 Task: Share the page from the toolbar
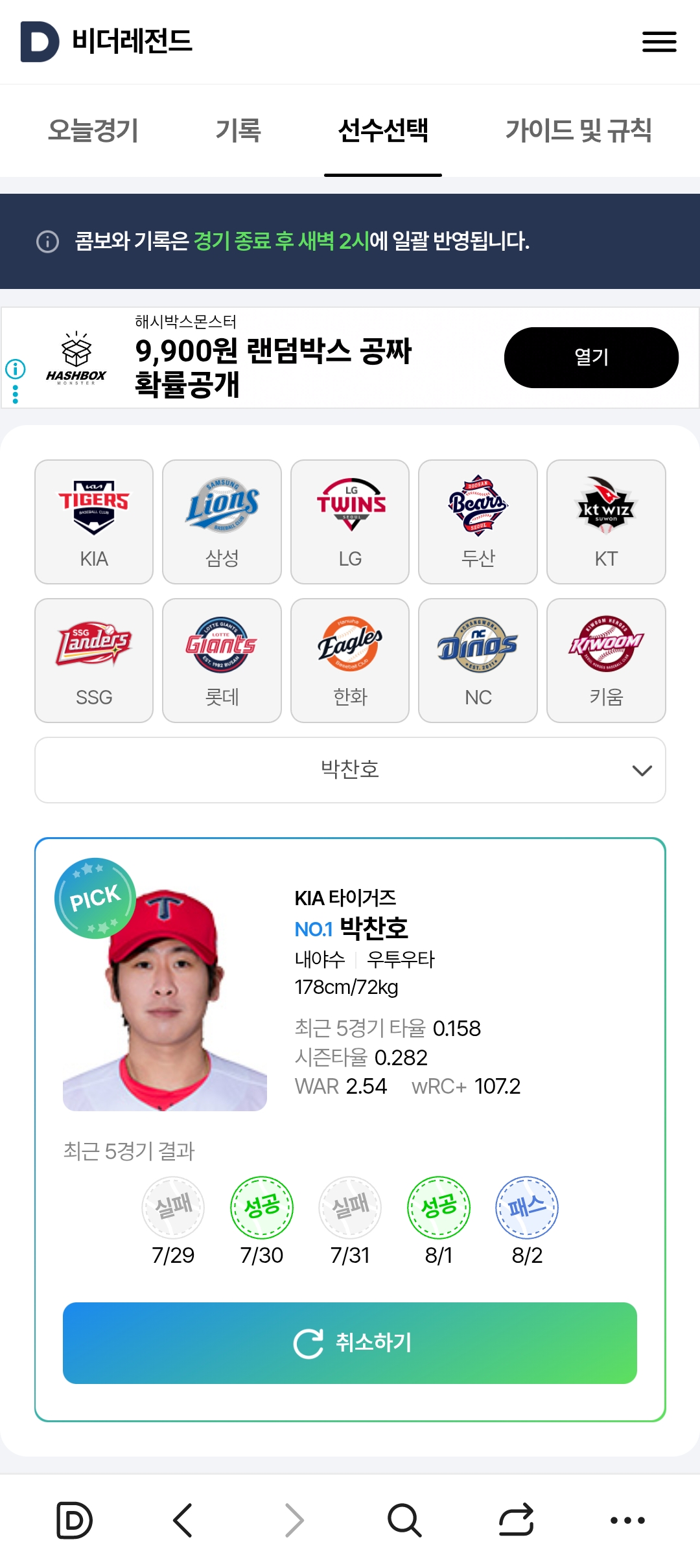[x=516, y=1520]
